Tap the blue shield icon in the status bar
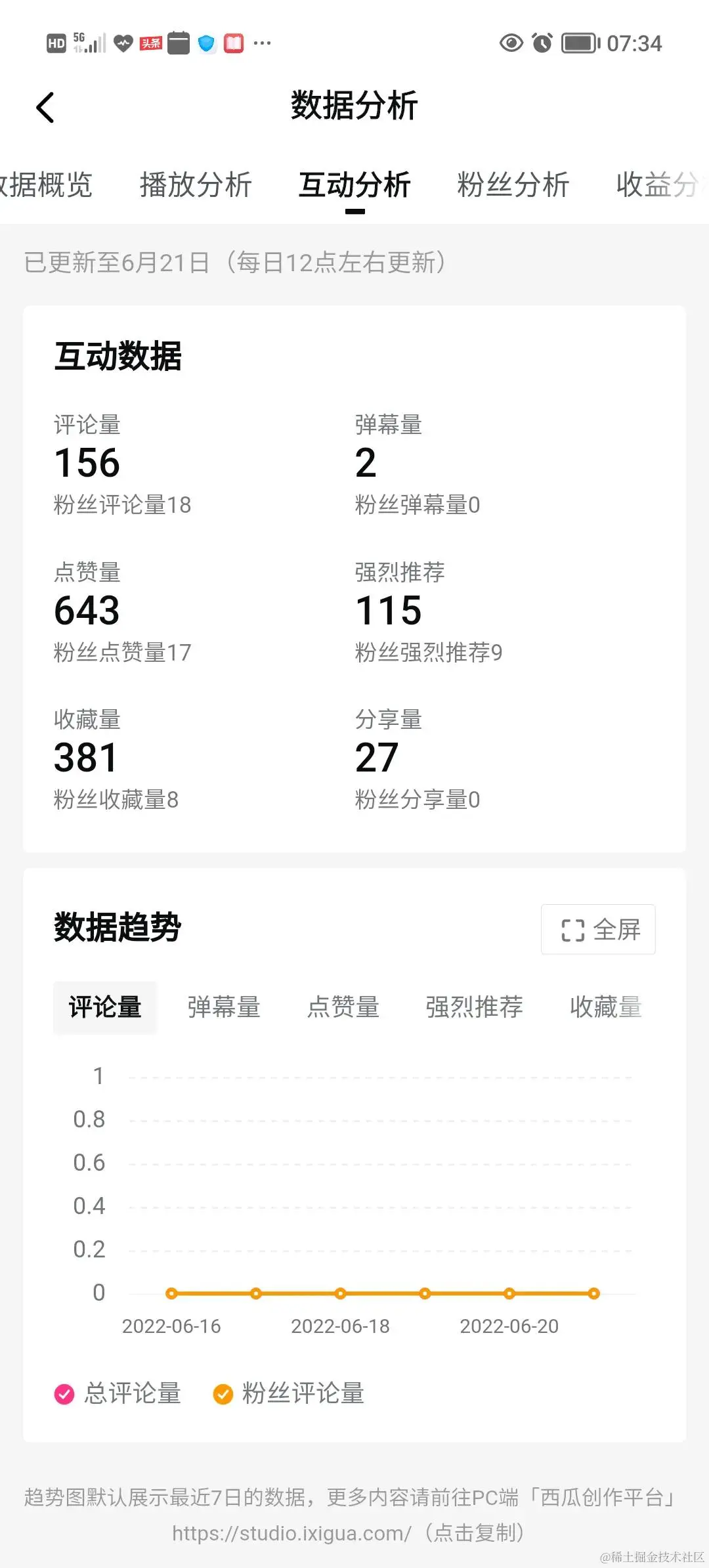709x1568 pixels. click(205, 43)
